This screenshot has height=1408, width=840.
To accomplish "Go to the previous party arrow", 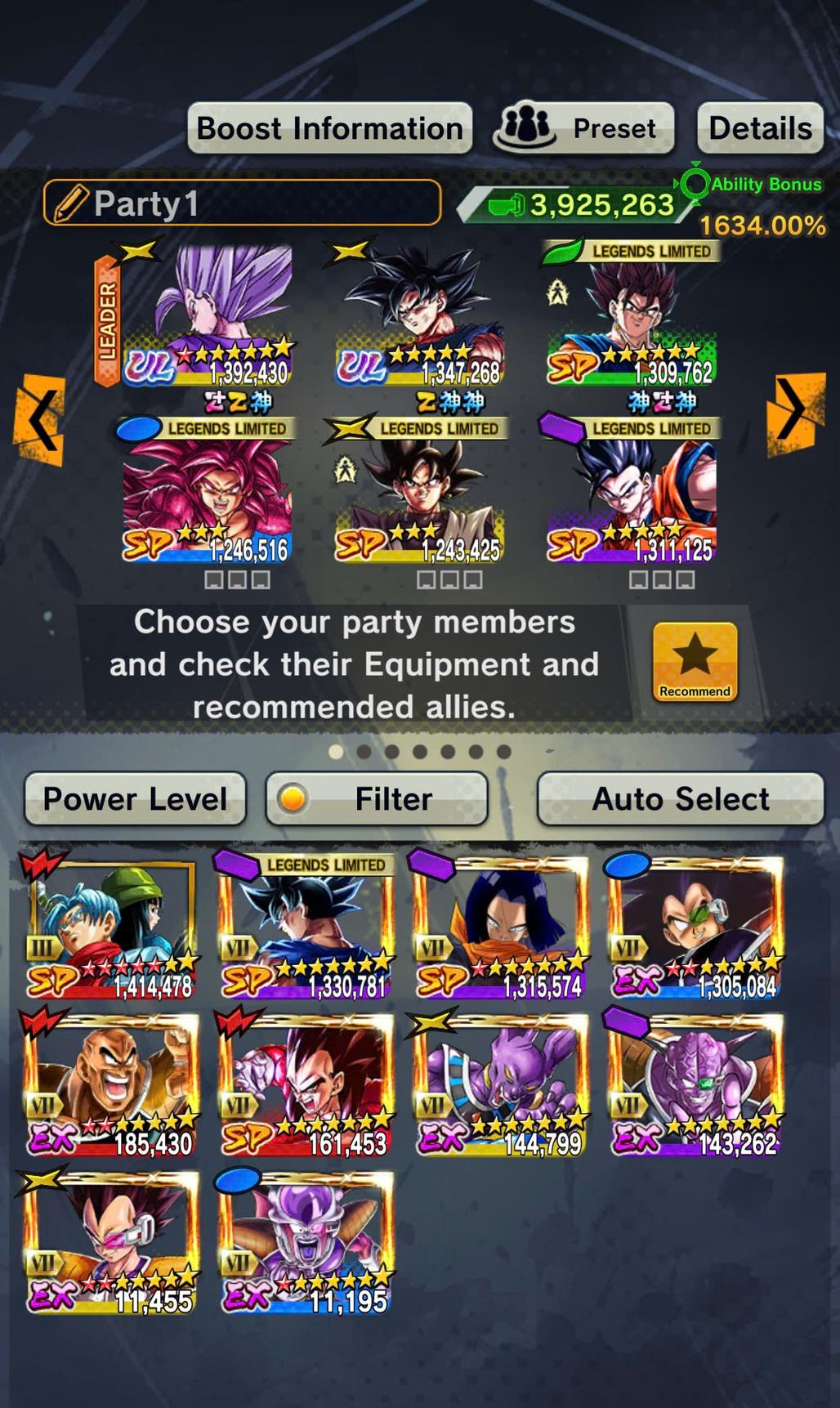I will click(x=40, y=419).
